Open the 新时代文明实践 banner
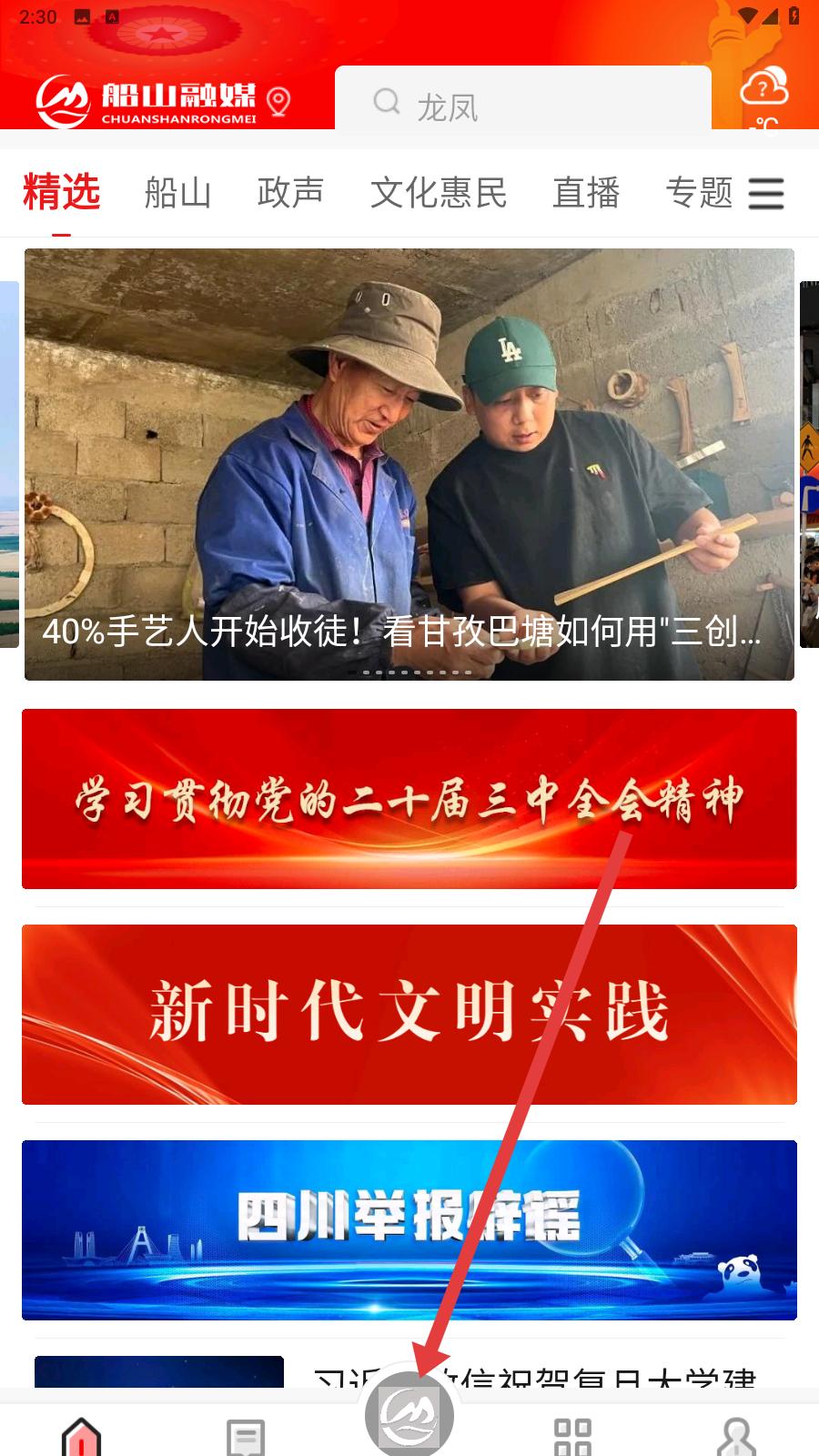Viewport: 819px width, 1456px height. [x=409, y=1014]
